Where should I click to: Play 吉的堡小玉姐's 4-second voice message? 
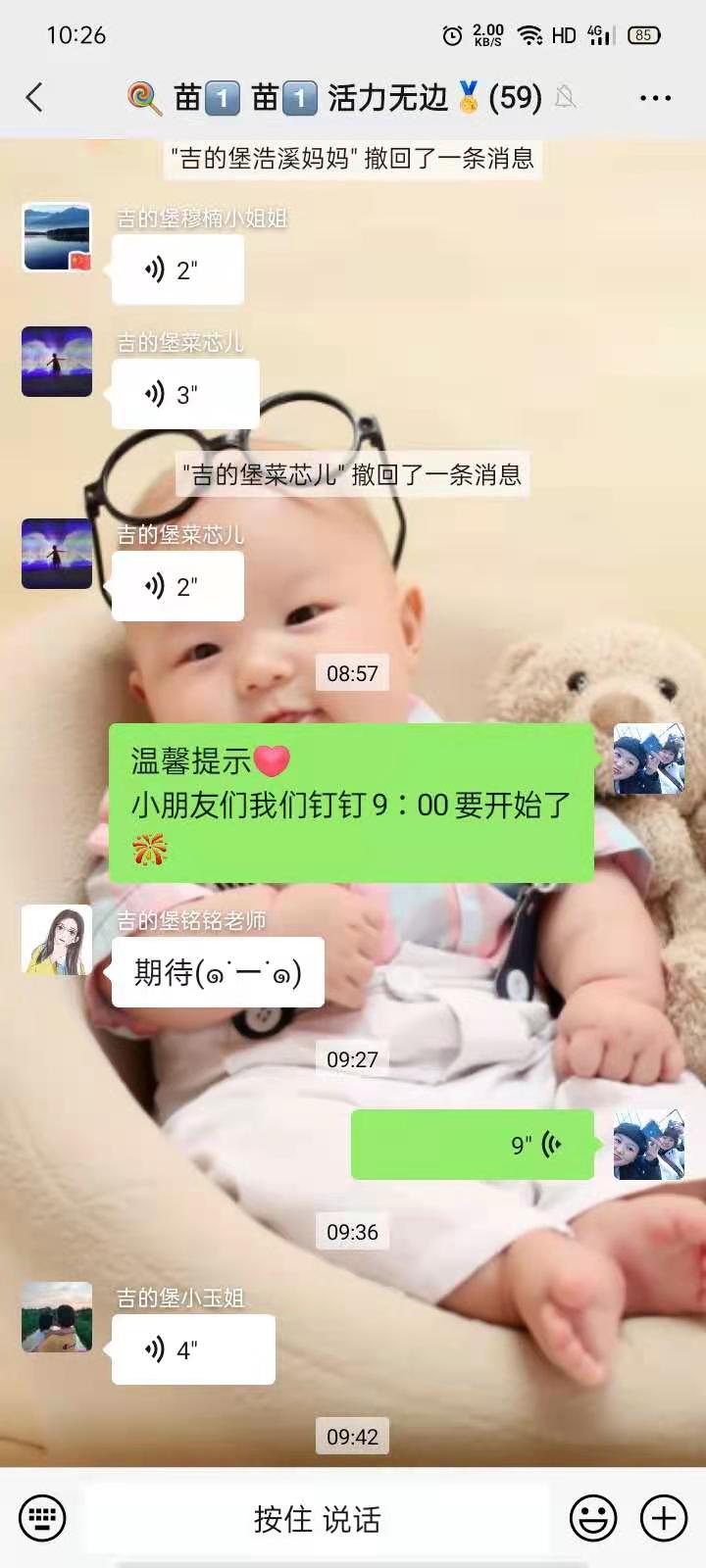click(x=193, y=1349)
